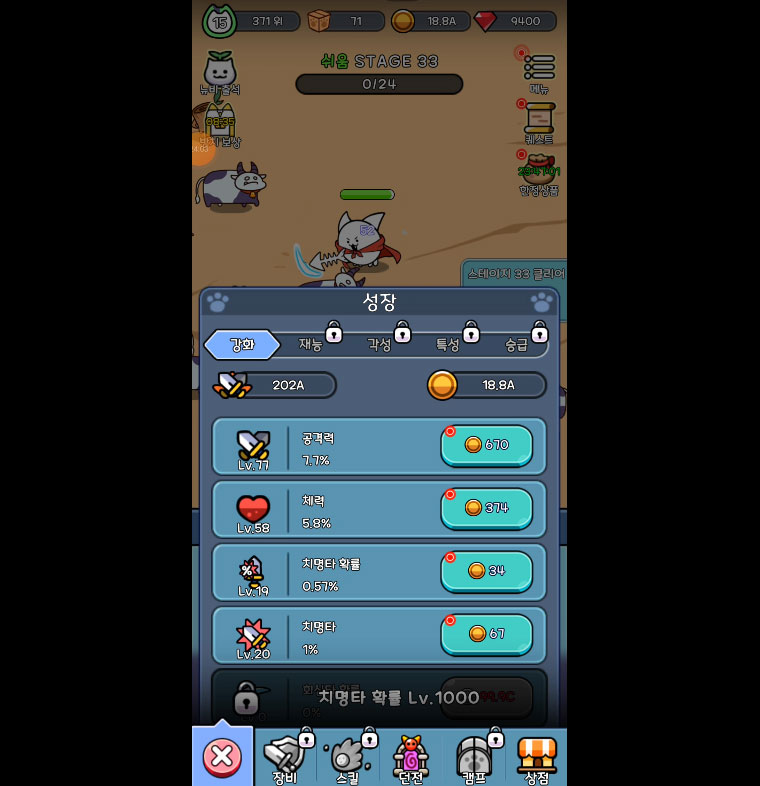The height and width of the screenshot is (786, 760).
Task: Switch to the locked 재능 tab
Action: tap(311, 345)
